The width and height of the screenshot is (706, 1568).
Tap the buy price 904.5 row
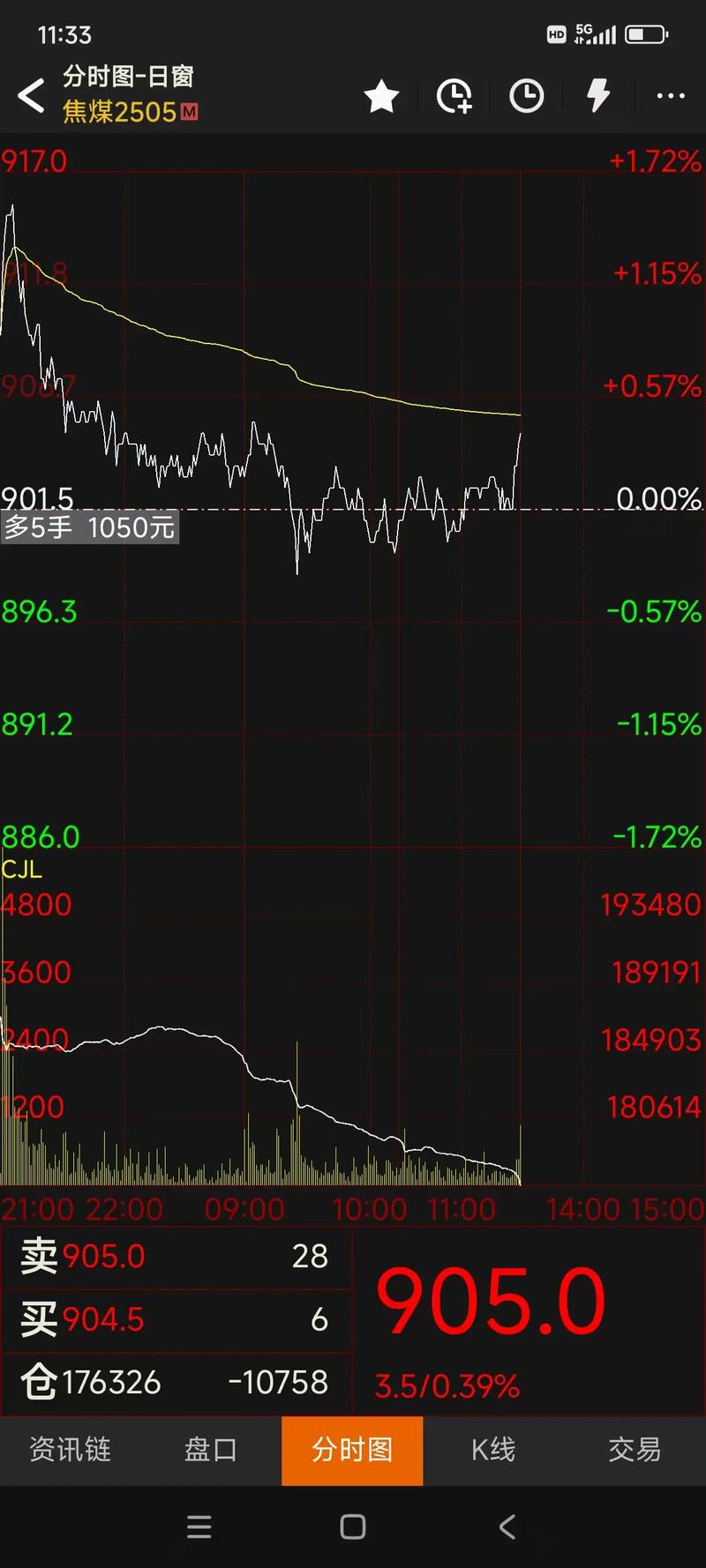pyautogui.click(x=176, y=1319)
